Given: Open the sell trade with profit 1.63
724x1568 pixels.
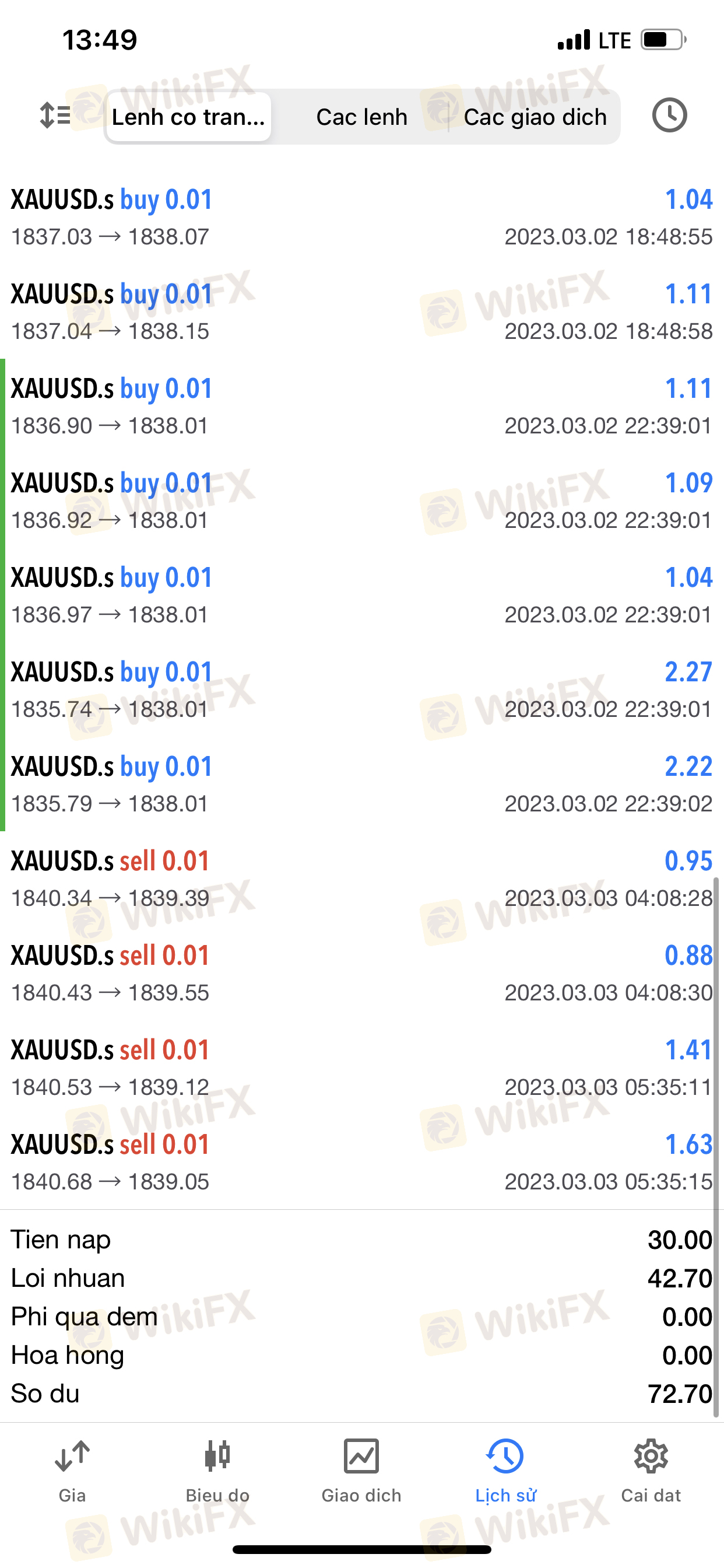Looking at the screenshot, I should click(362, 1161).
